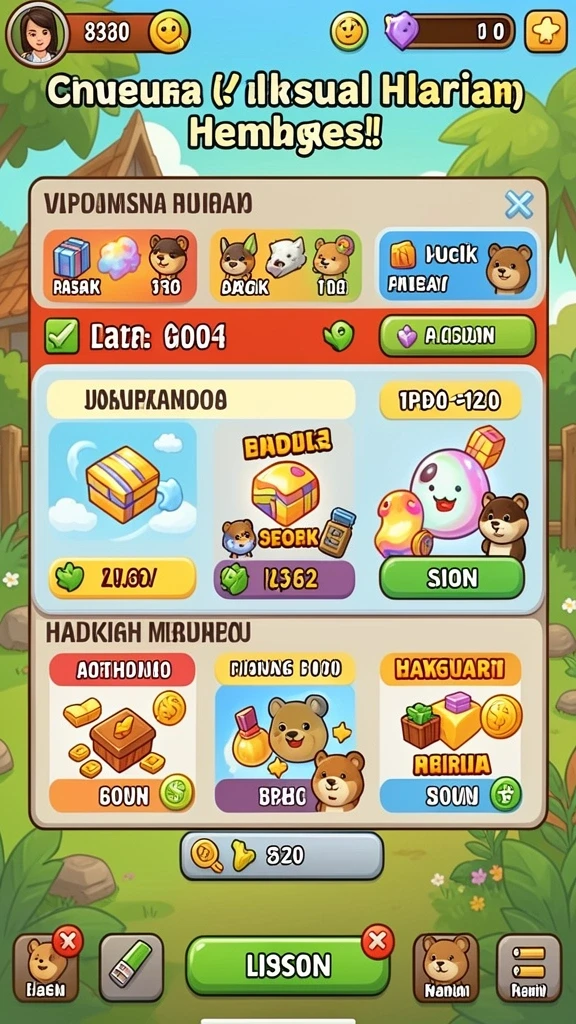The width and height of the screenshot is (576, 1024).
Task: Tap the green LISSON button
Action: coord(287,966)
